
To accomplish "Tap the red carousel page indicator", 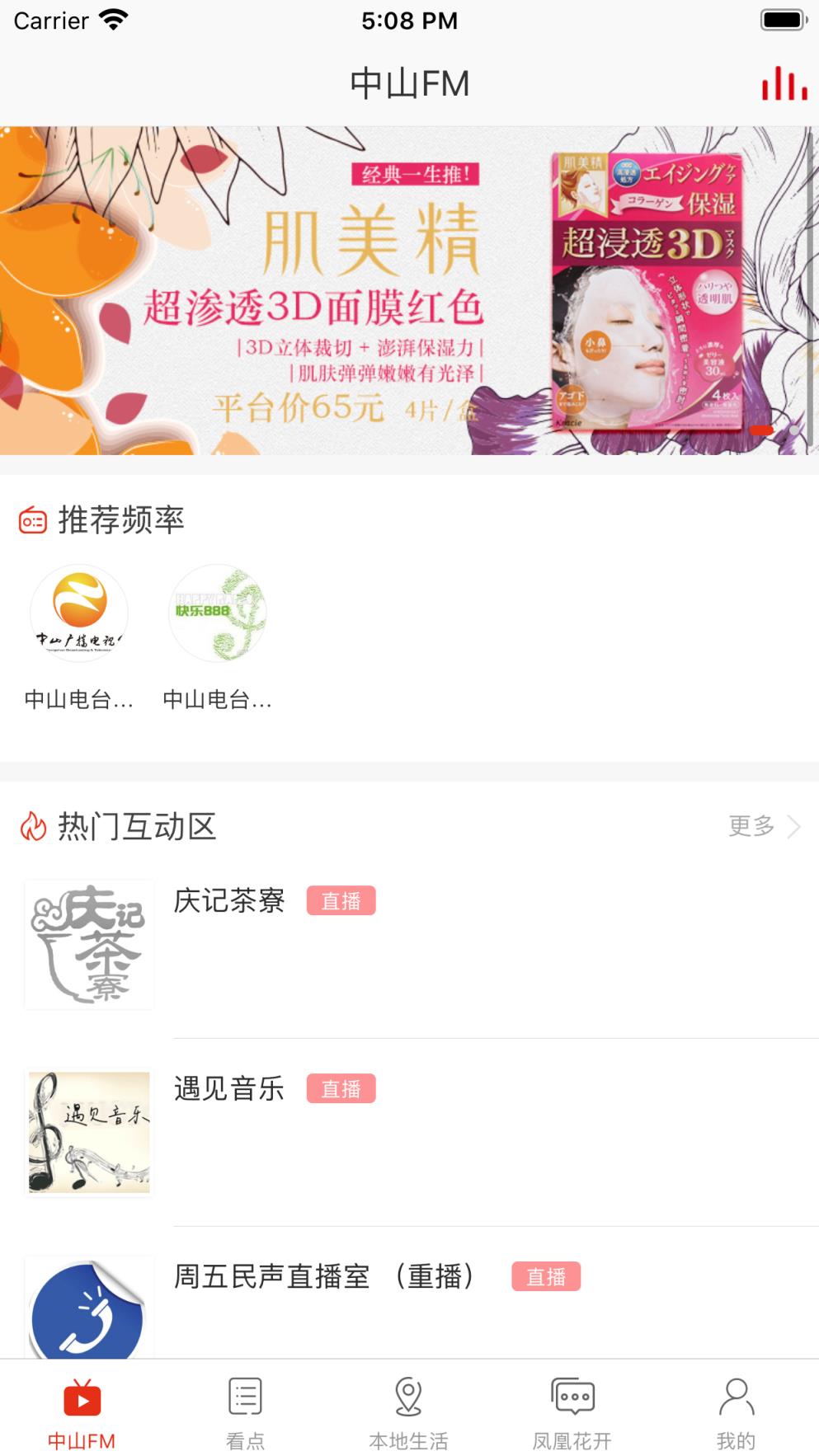I will [764, 430].
